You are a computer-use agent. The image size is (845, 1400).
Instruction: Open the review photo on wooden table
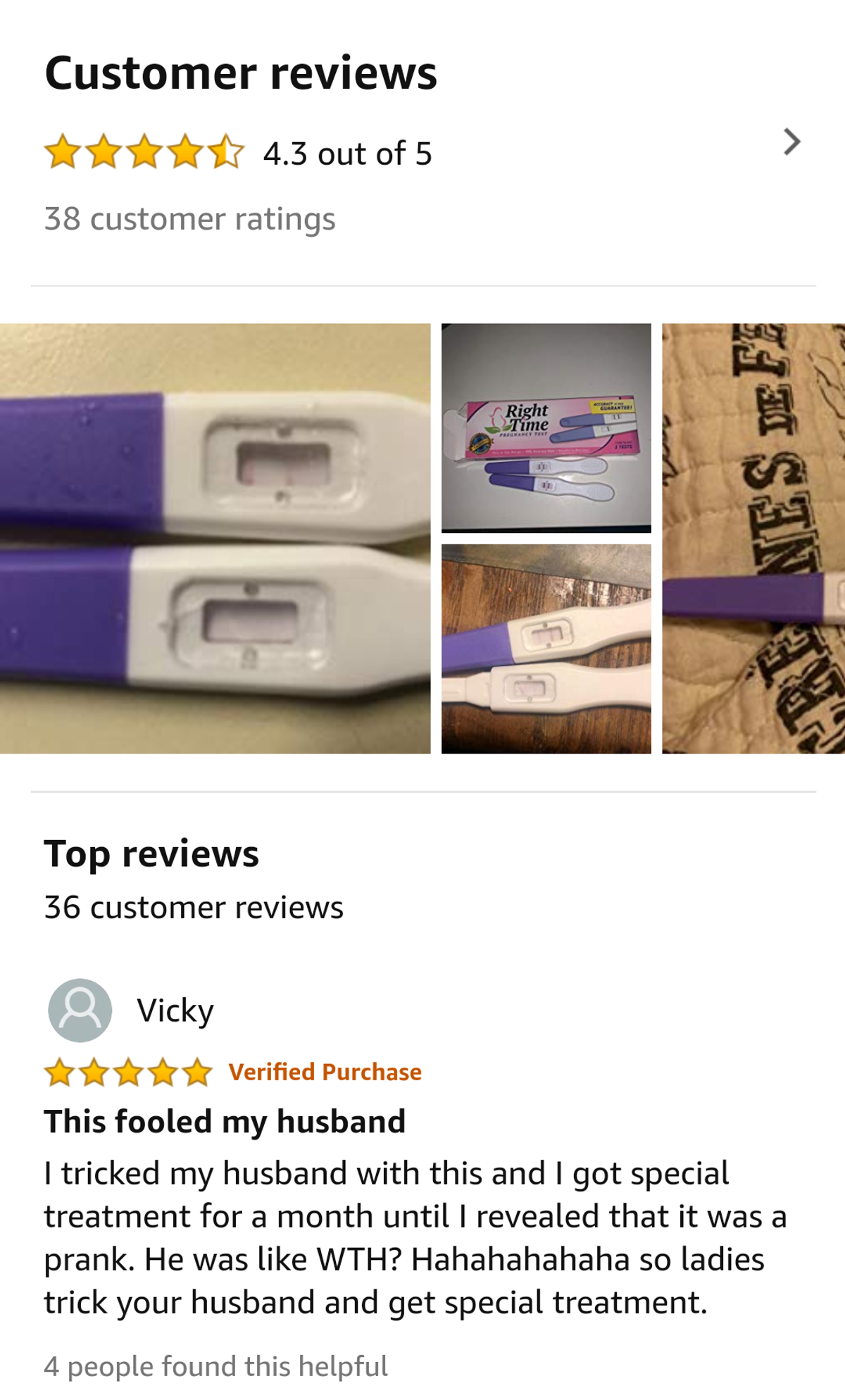(x=546, y=649)
